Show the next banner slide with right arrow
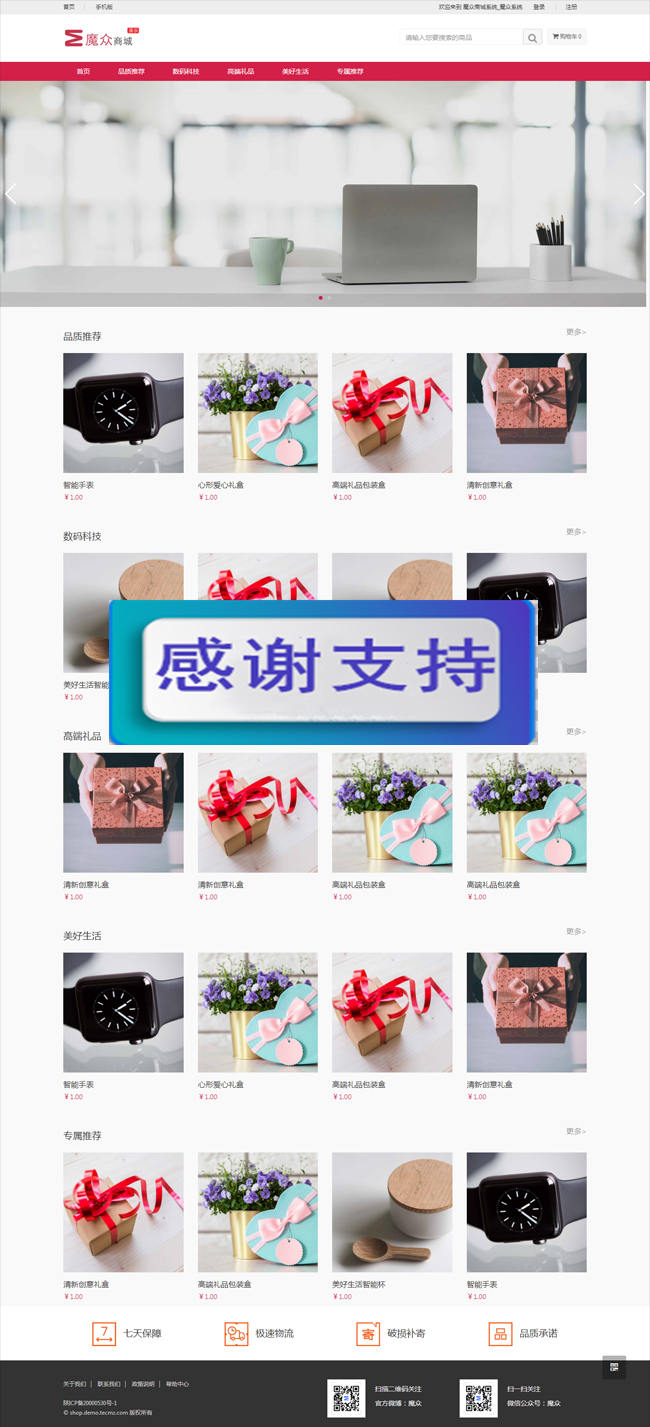Image resolution: width=650 pixels, height=1427 pixels. coord(639,195)
